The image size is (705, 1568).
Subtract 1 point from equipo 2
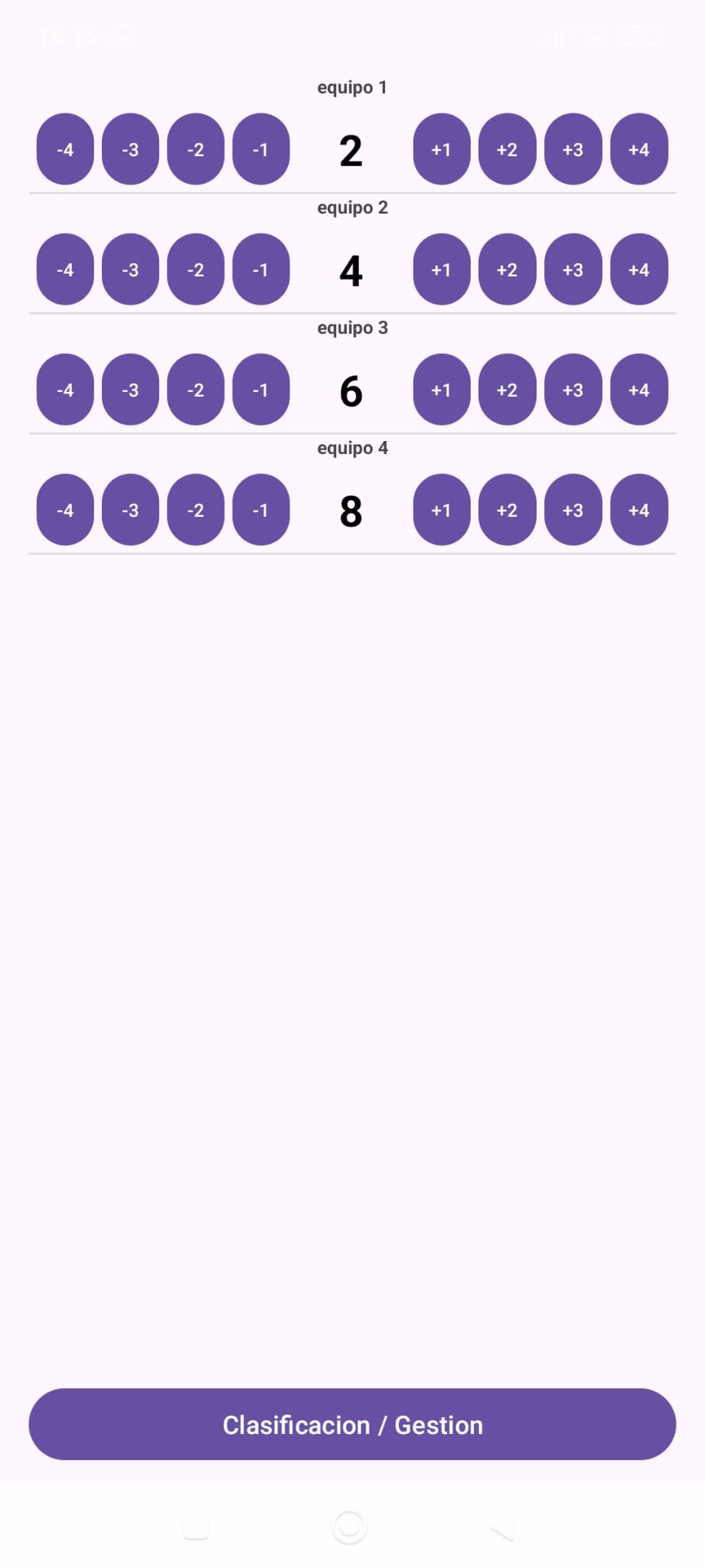[x=261, y=269]
